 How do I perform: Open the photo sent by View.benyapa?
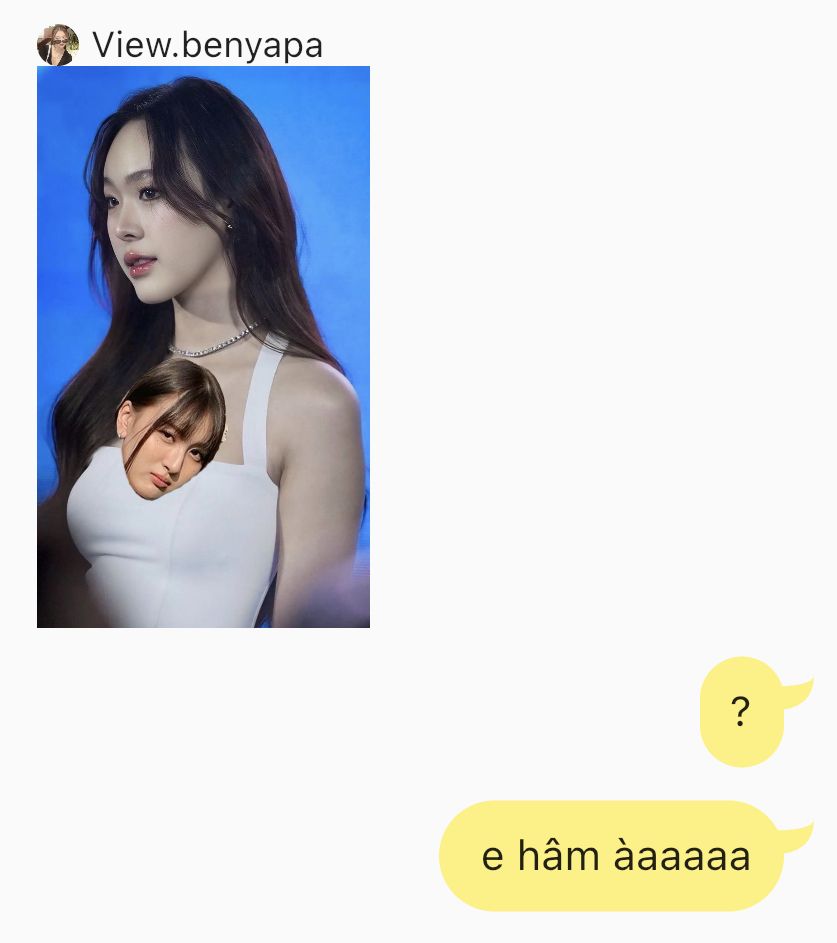(x=203, y=346)
